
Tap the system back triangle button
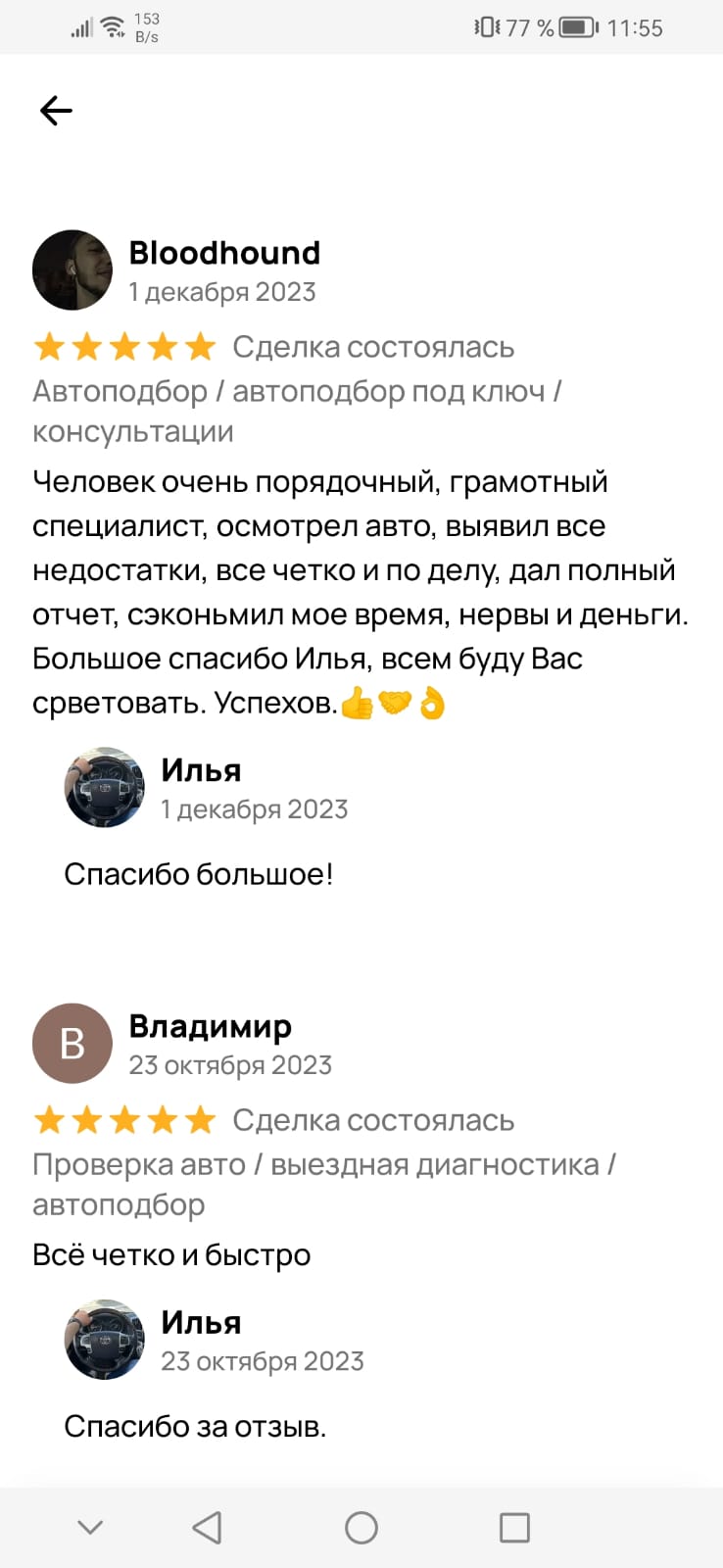(x=207, y=1527)
